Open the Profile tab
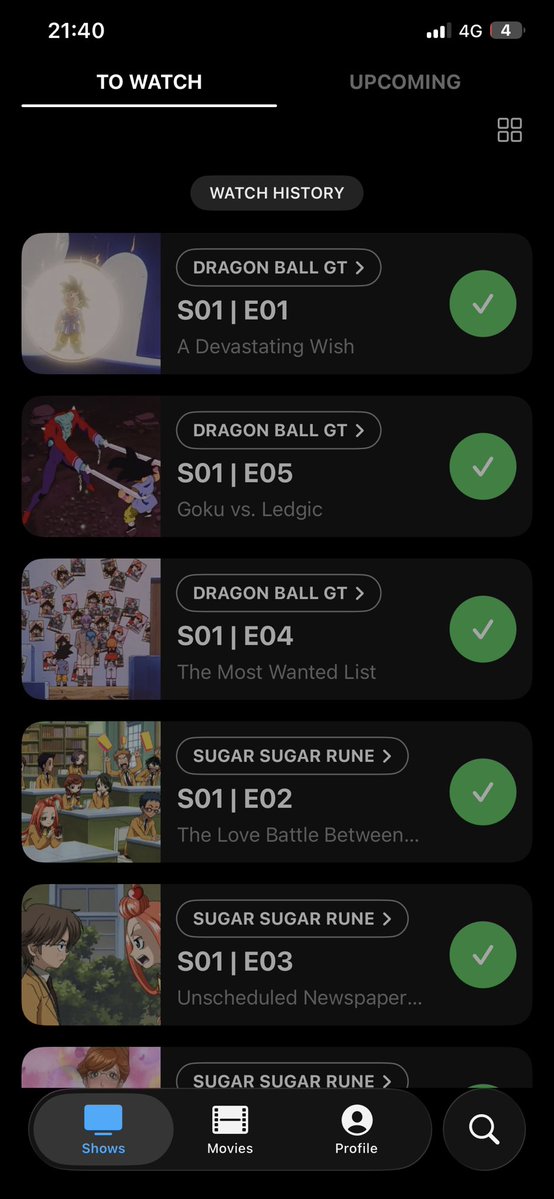Image resolution: width=554 pixels, height=1199 pixels. pos(356,1129)
